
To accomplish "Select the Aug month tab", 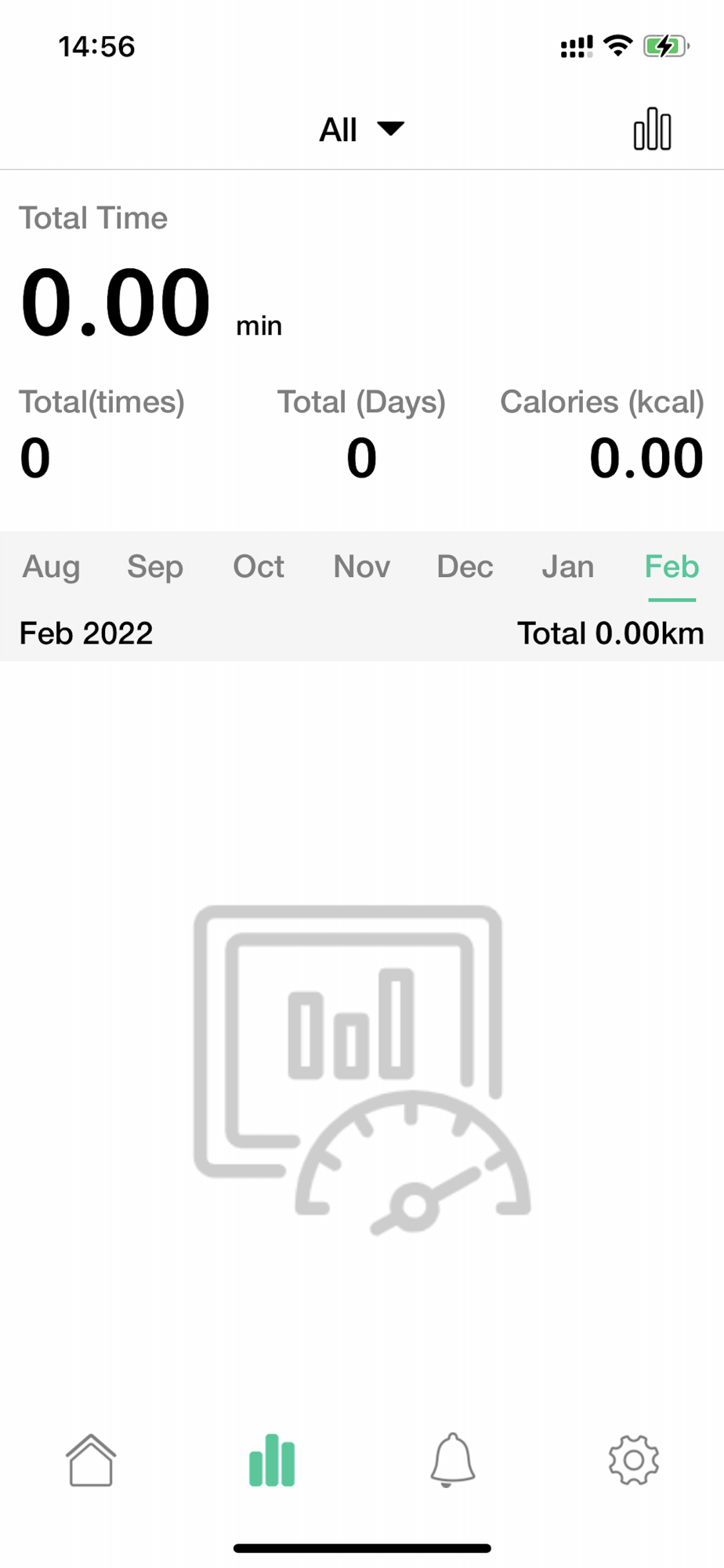I will [x=52, y=567].
